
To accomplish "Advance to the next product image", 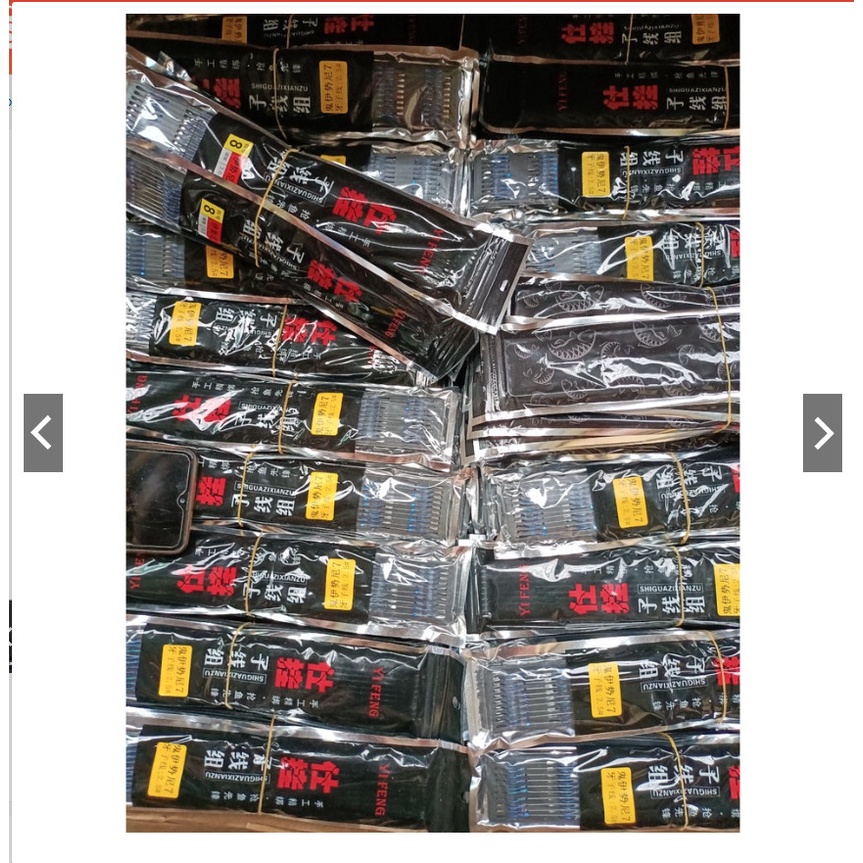I will point(821,433).
